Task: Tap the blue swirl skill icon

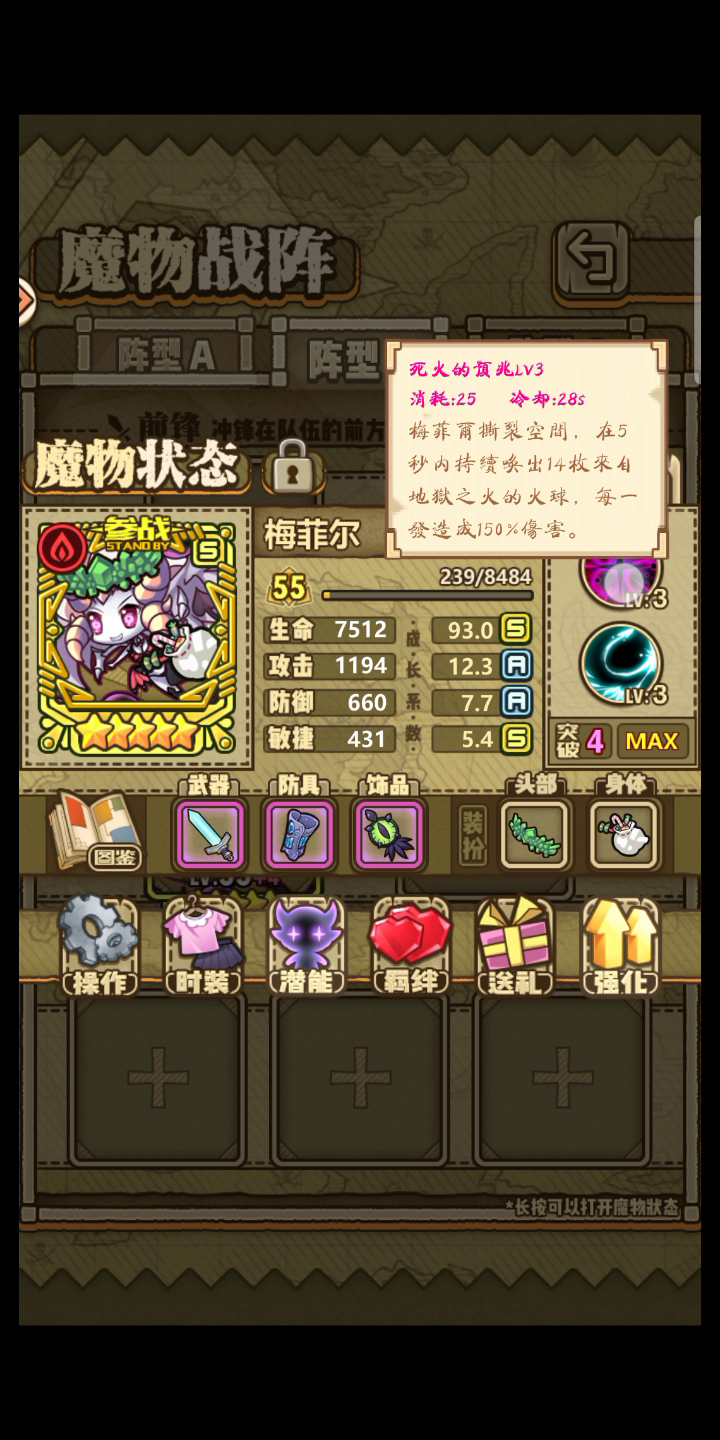Action: (621, 664)
